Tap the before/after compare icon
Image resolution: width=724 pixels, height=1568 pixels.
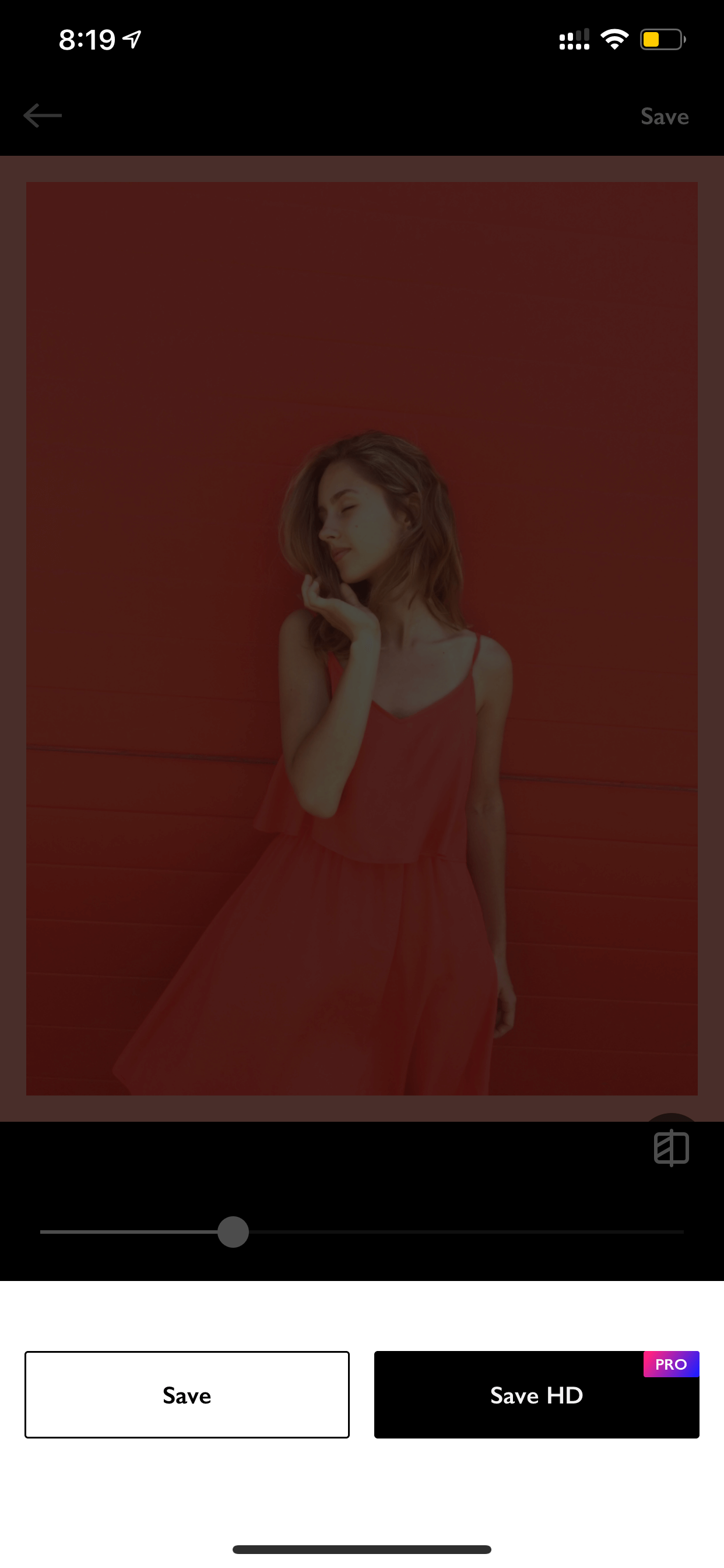(671, 1148)
